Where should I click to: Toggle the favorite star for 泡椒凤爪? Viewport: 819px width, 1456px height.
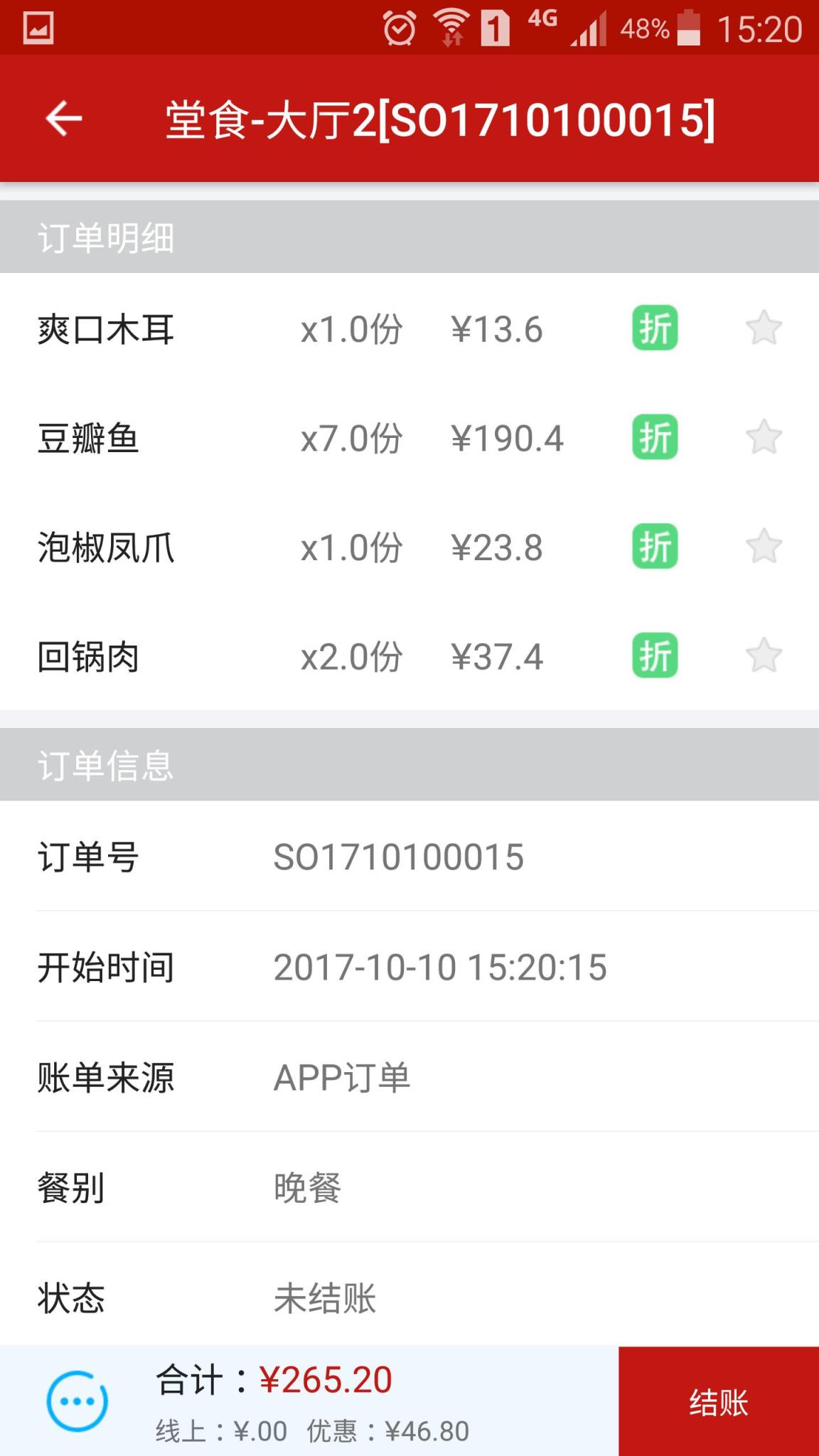click(x=764, y=547)
